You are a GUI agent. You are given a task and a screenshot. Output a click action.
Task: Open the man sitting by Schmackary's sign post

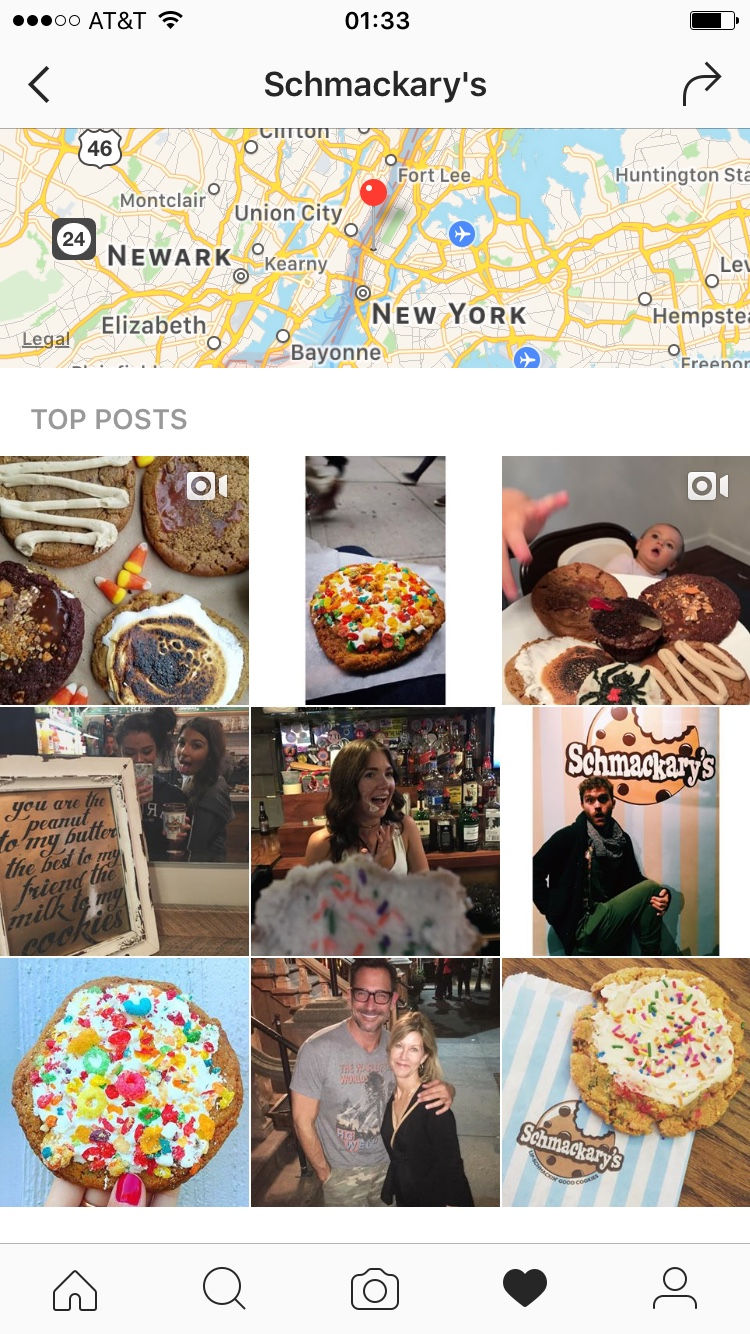click(625, 831)
